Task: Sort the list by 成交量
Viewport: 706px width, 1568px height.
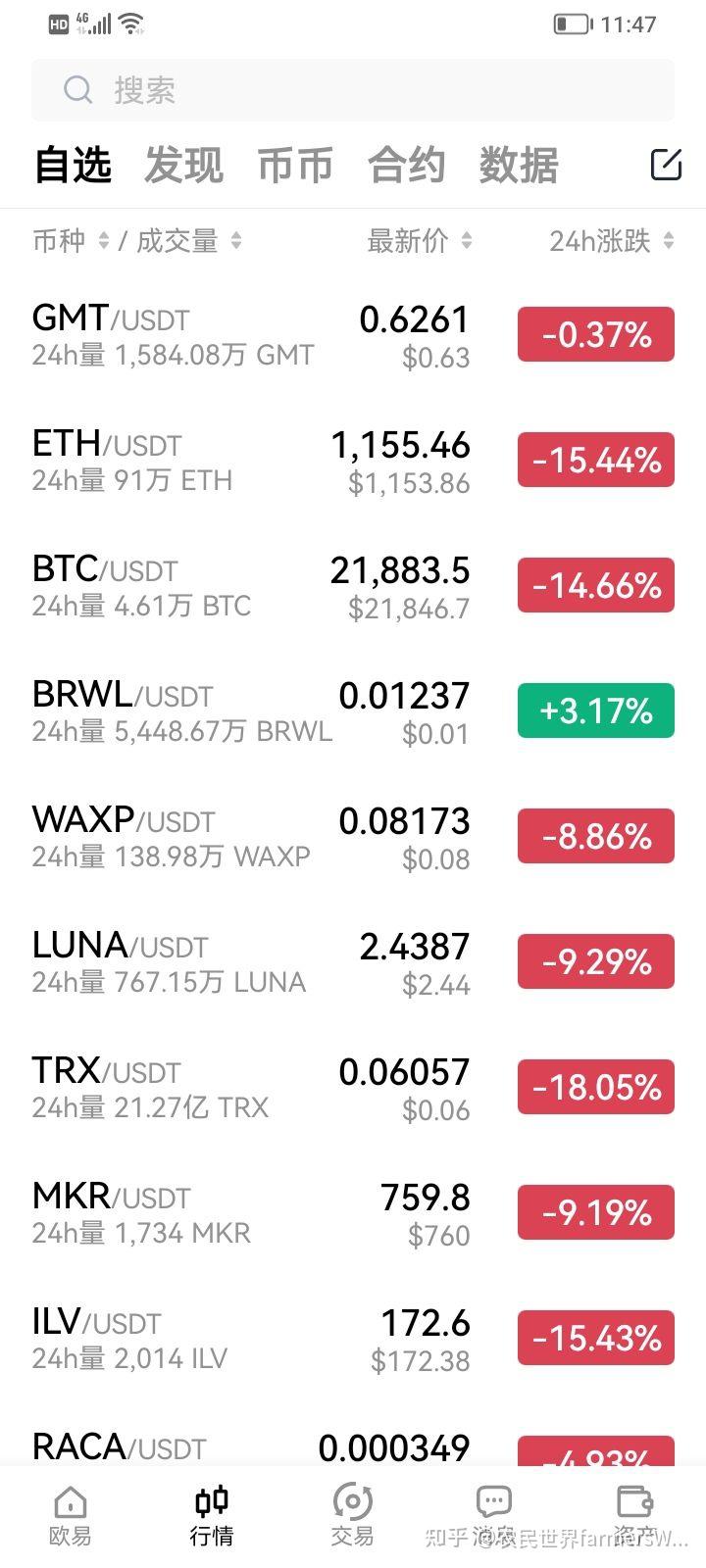Action: [188, 241]
